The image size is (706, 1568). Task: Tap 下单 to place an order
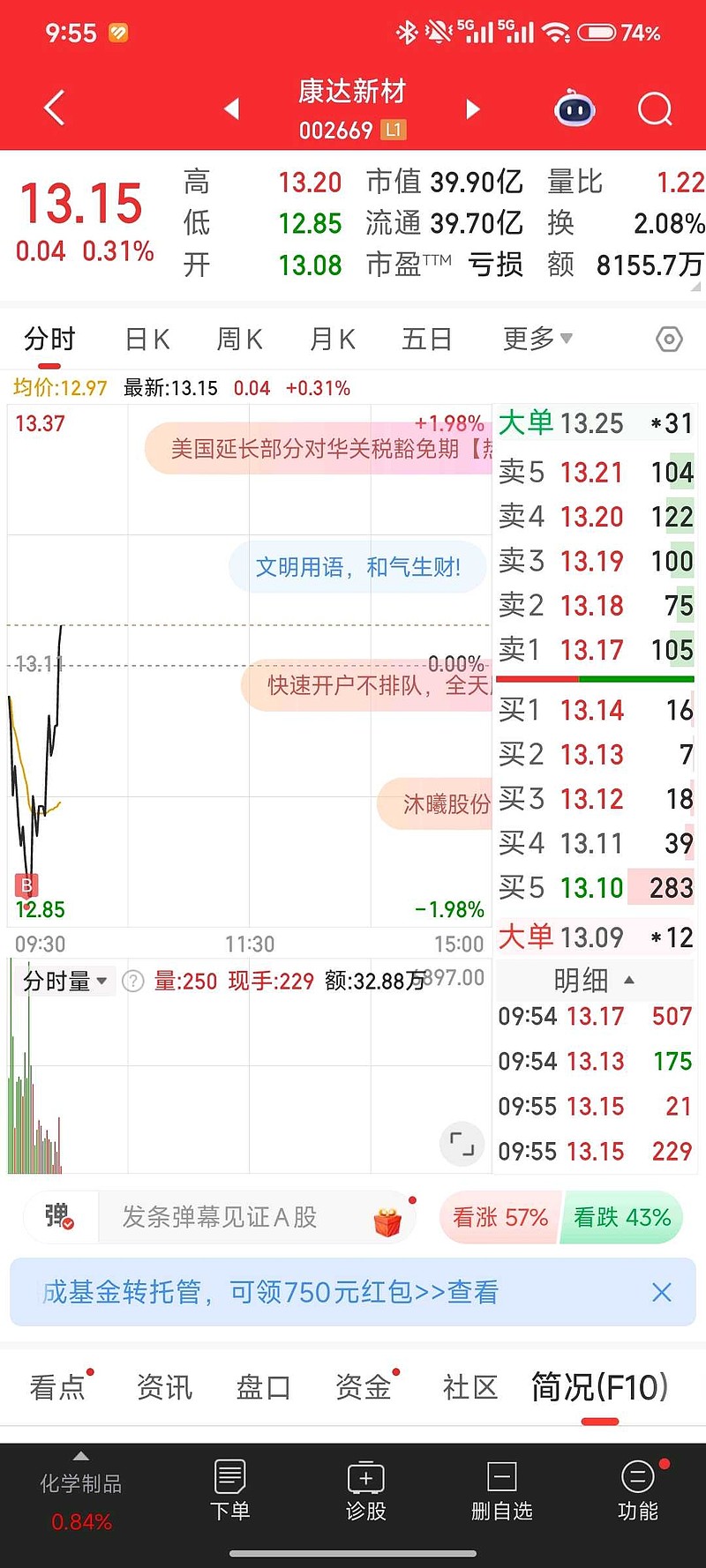pyautogui.click(x=229, y=1490)
